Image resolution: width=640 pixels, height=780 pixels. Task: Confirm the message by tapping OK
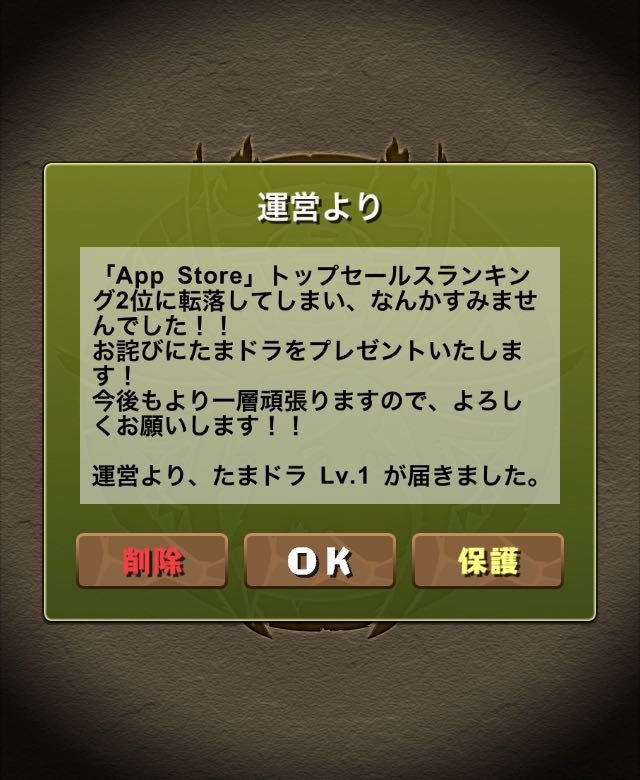[x=320, y=561]
